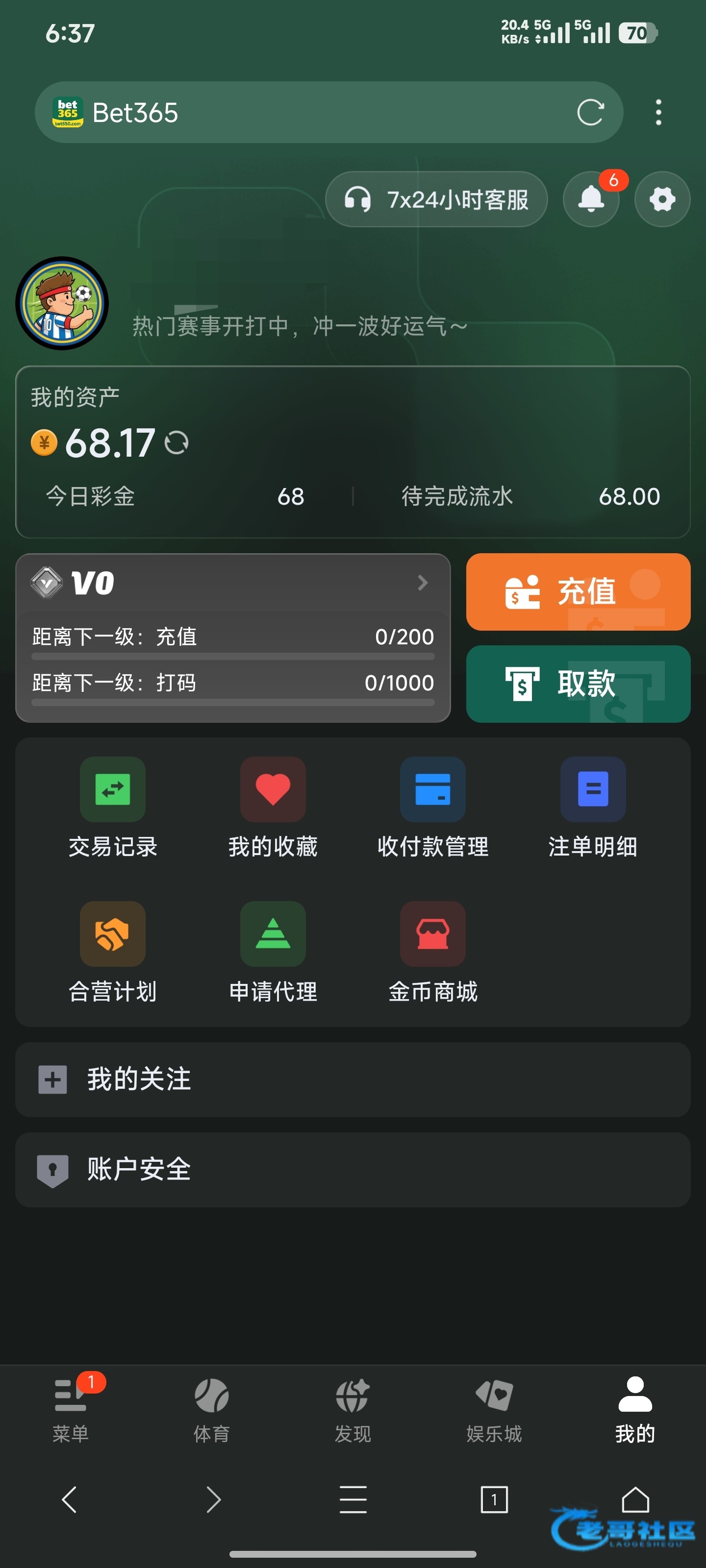Image resolution: width=706 pixels, height=1568 pixels.
Task: Refresh the 我的资产 balance
Action: tap(176, 442)
